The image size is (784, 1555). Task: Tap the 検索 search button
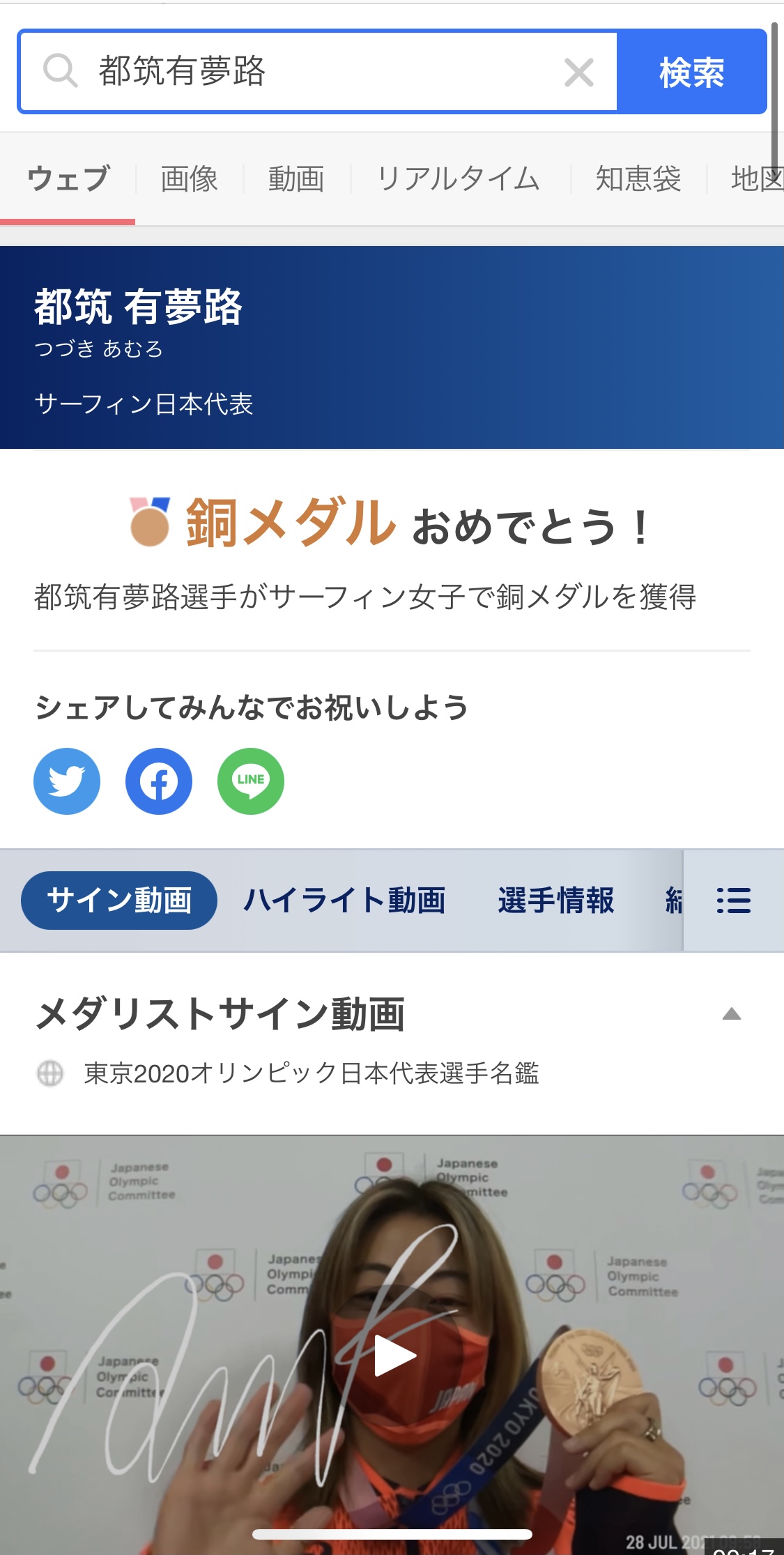[691, 71]
